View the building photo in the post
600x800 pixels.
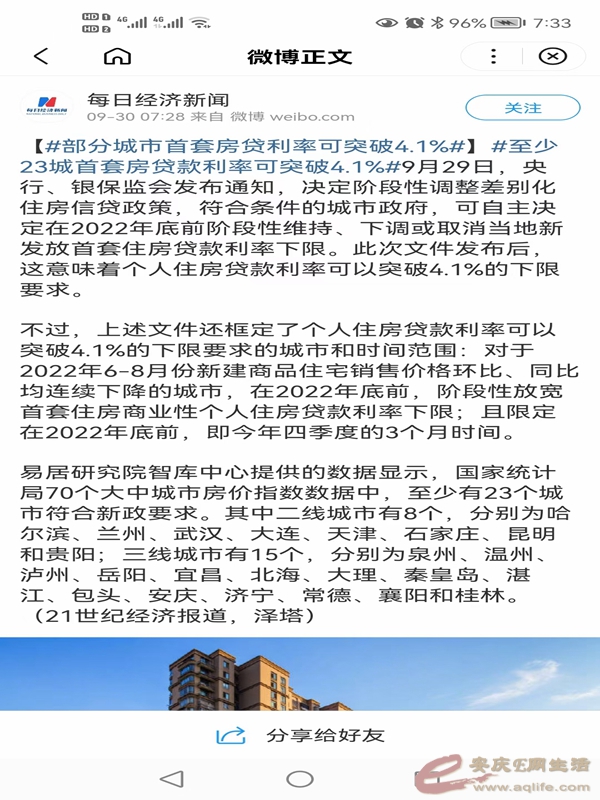[x=300, y=673]
